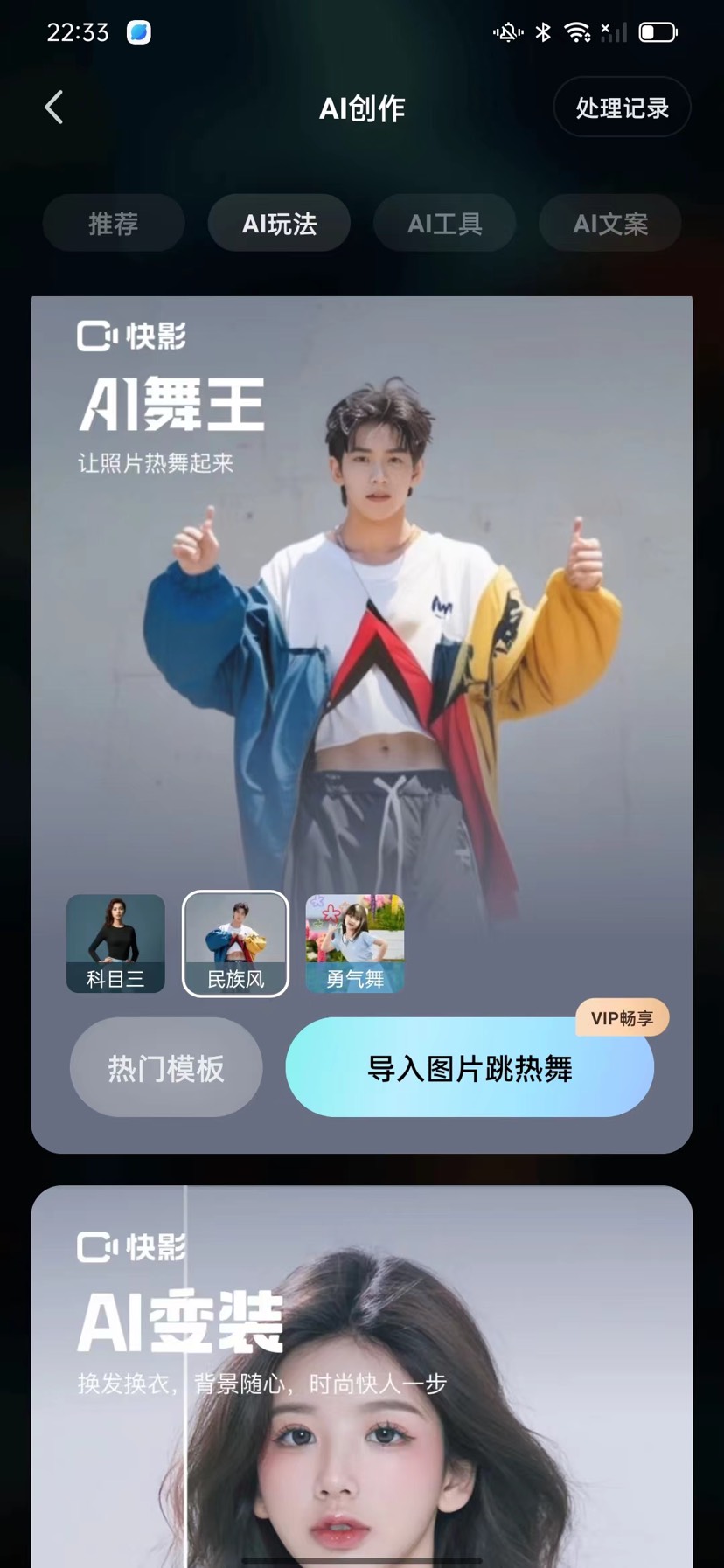
Task: Switch to the 推荐 tab
Action: click(114, 224)
